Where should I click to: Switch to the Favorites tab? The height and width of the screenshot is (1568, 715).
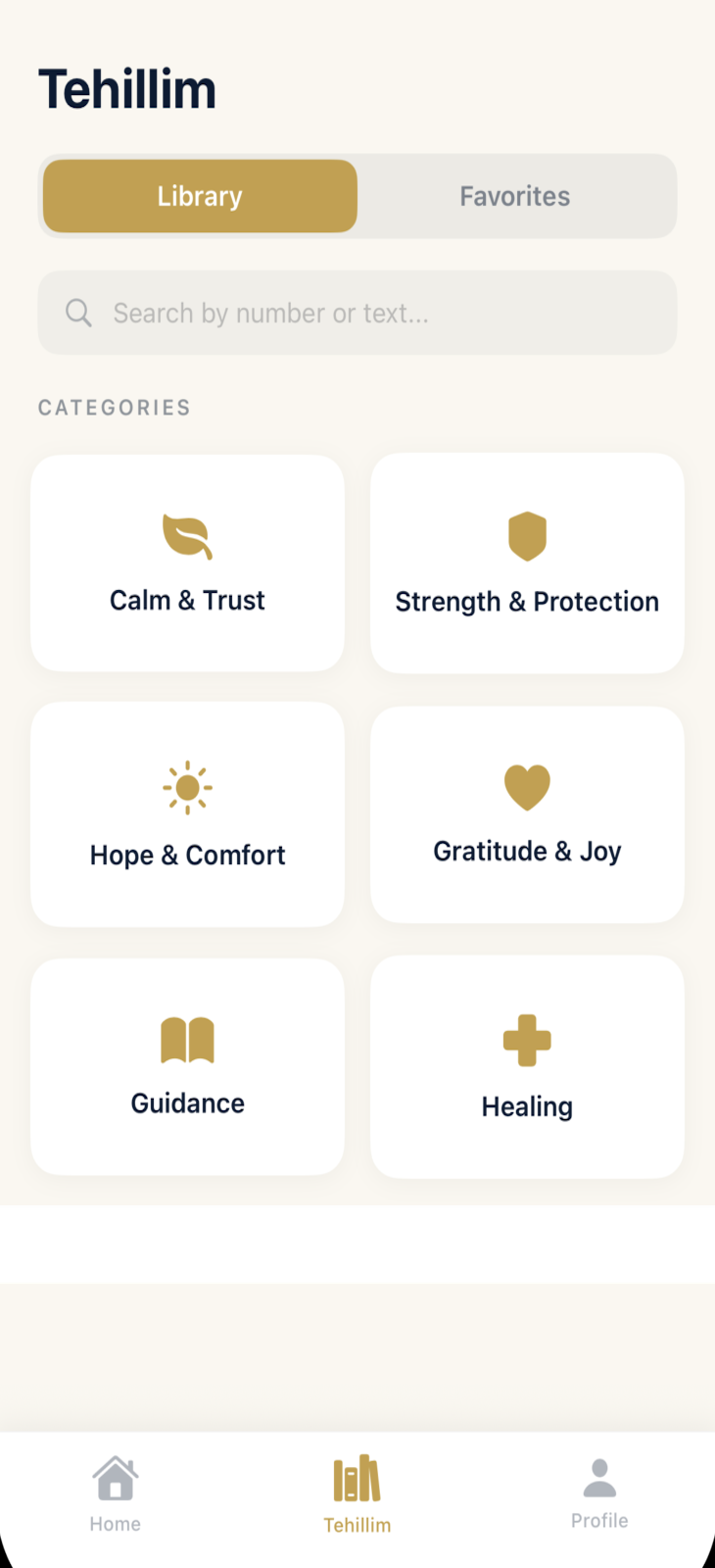(x=514, y=196)
